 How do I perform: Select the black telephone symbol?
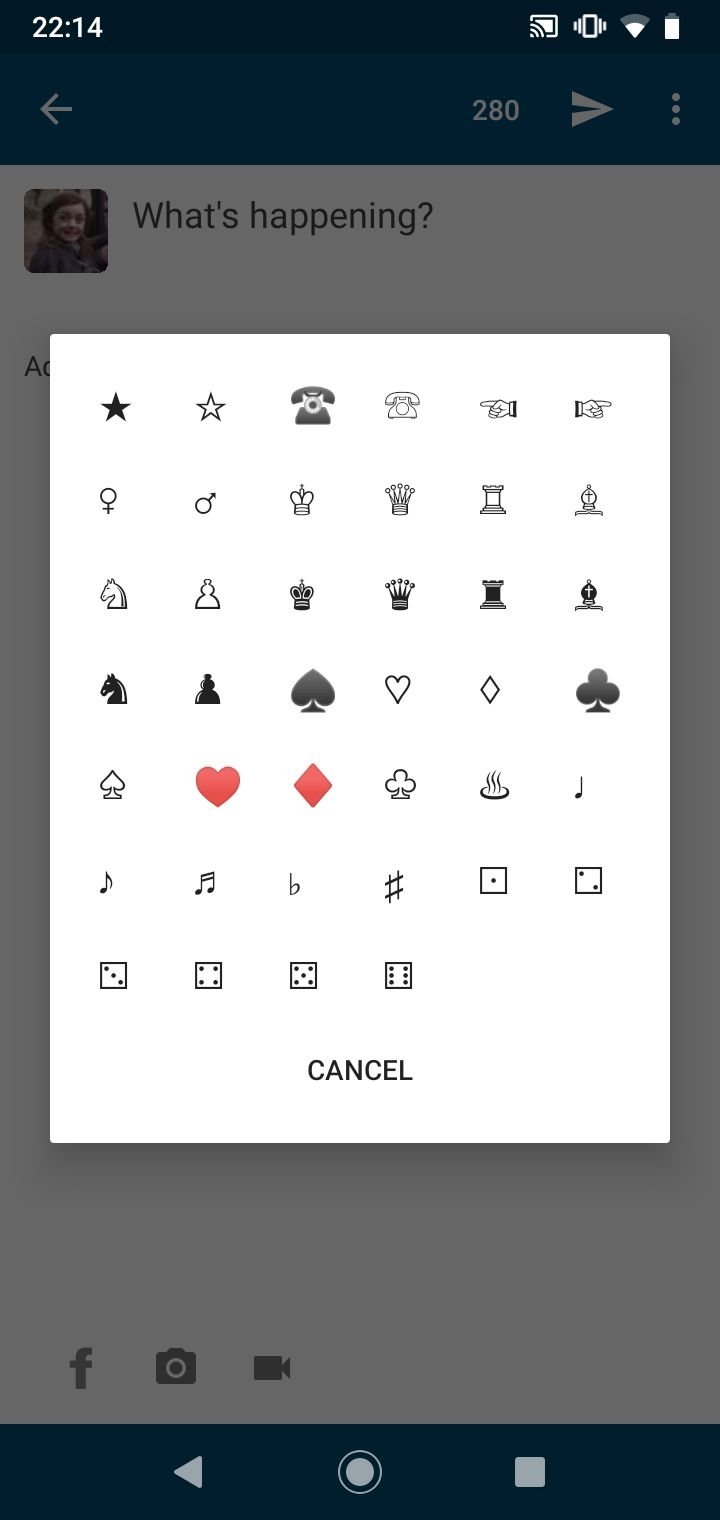coord(313,406)
